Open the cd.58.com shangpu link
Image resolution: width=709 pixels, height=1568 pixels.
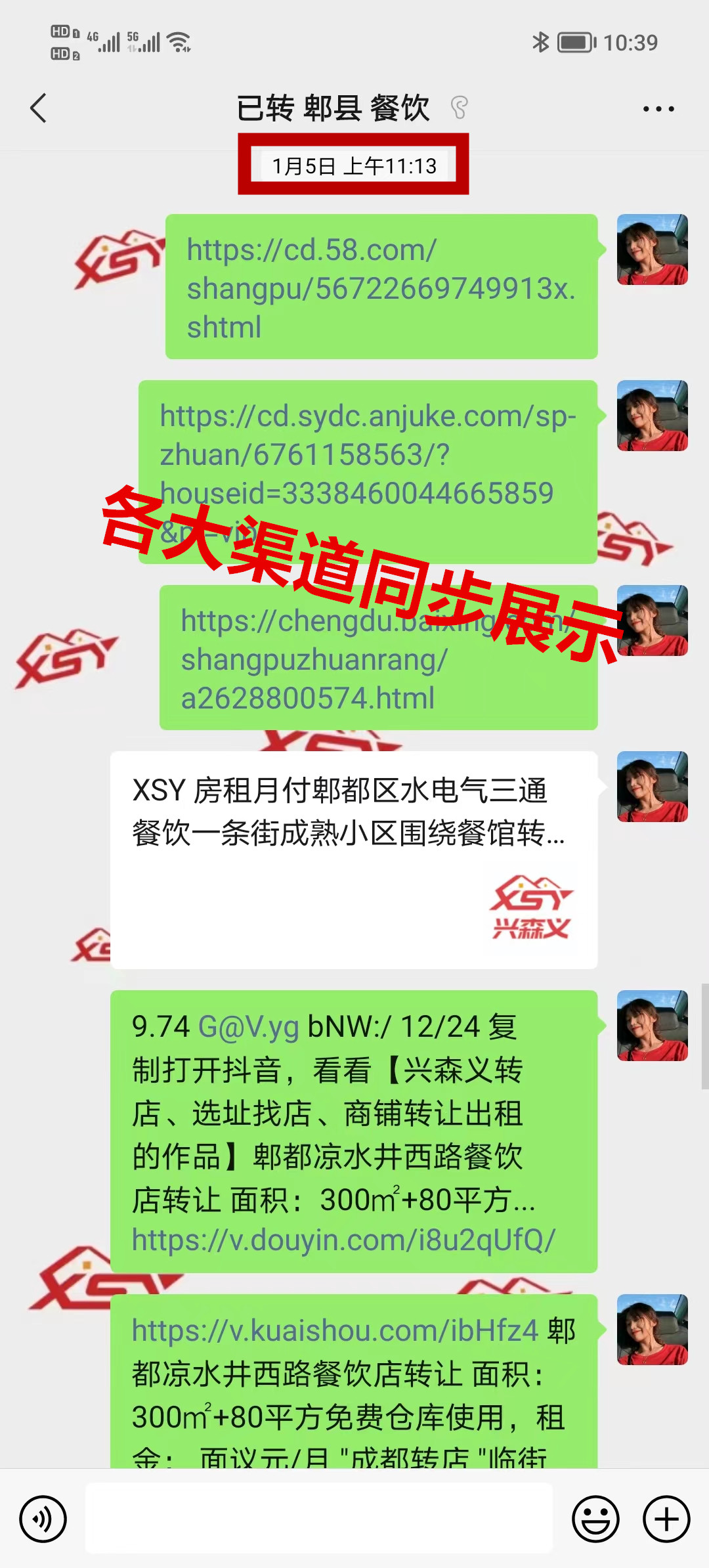click(381, 288)
